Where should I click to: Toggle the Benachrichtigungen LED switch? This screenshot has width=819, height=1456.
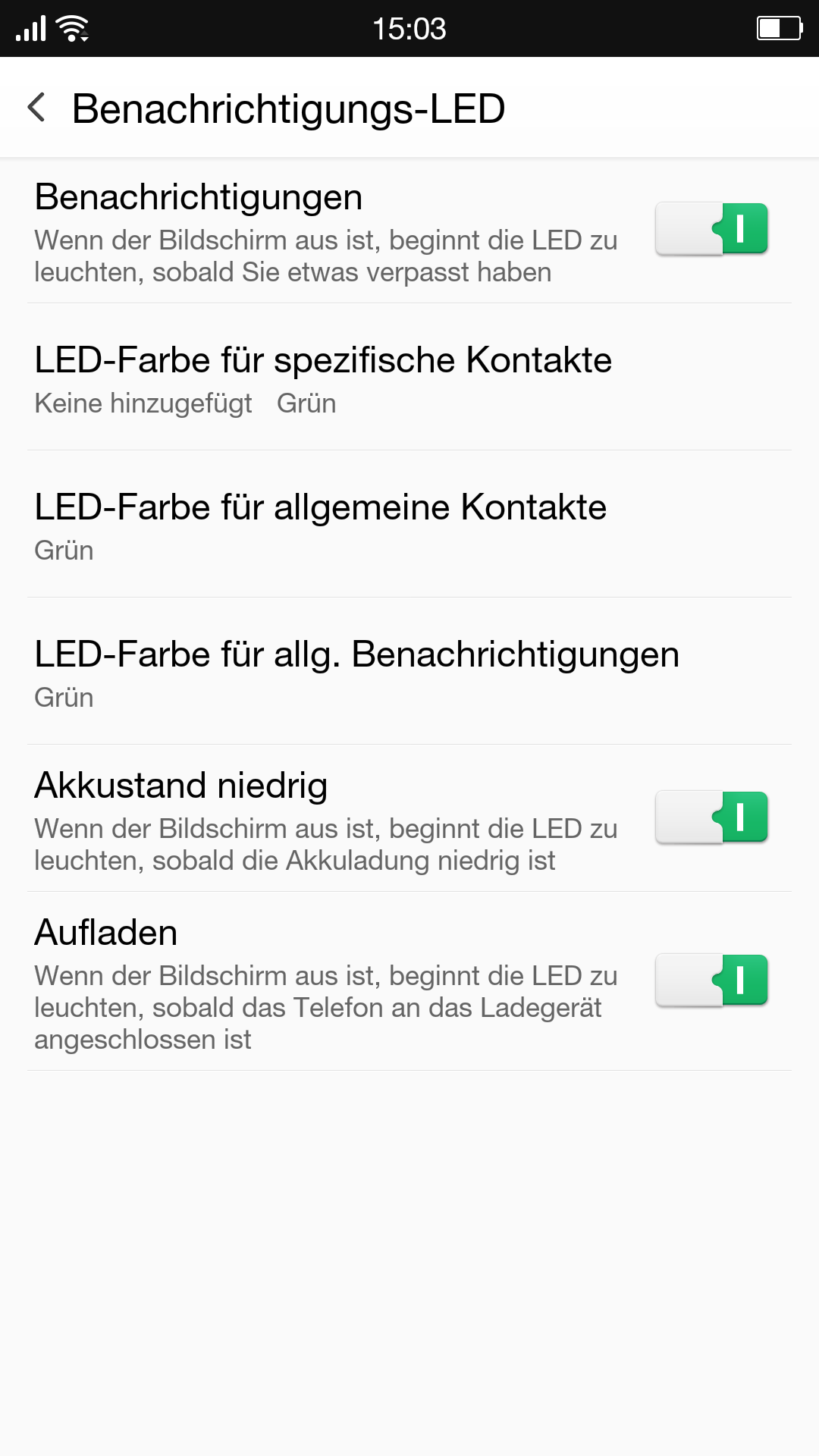(711, 228)
